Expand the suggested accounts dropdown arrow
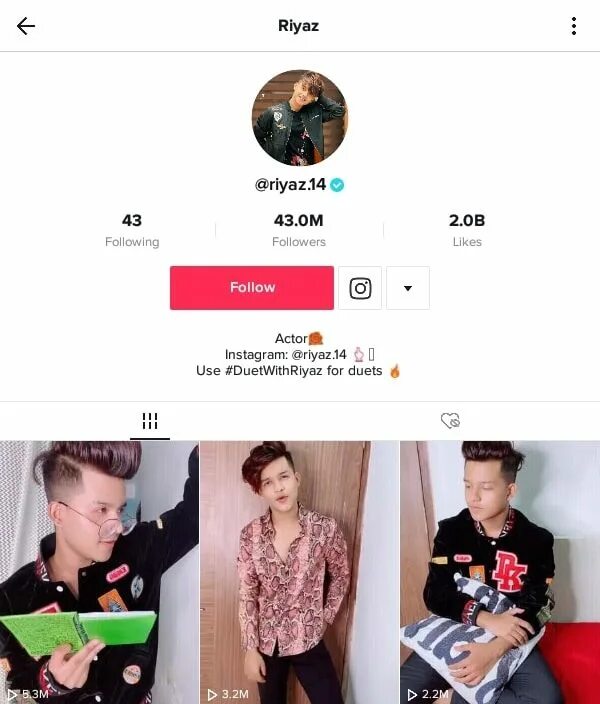The image size is (600, 704). tap(408, 288)
